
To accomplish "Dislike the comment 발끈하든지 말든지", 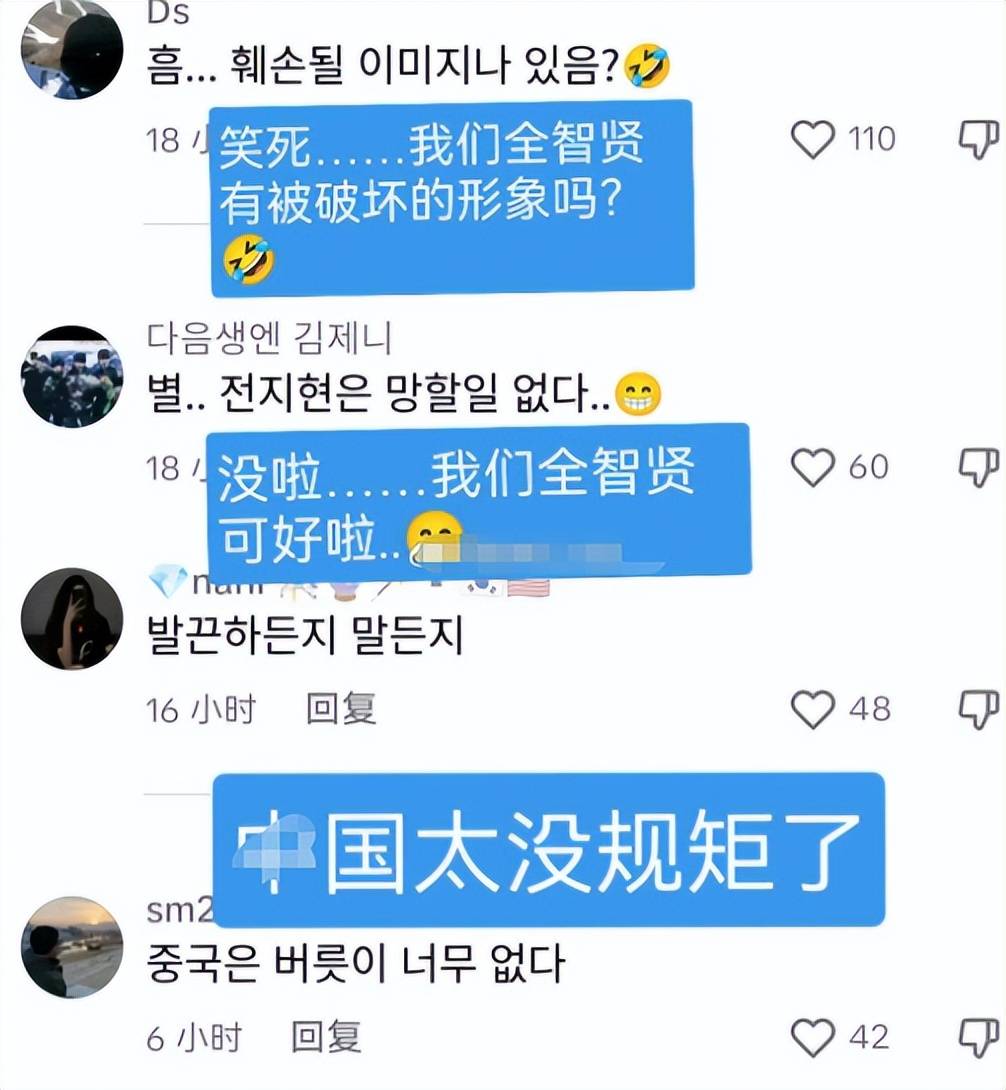I will coord(979,710).
